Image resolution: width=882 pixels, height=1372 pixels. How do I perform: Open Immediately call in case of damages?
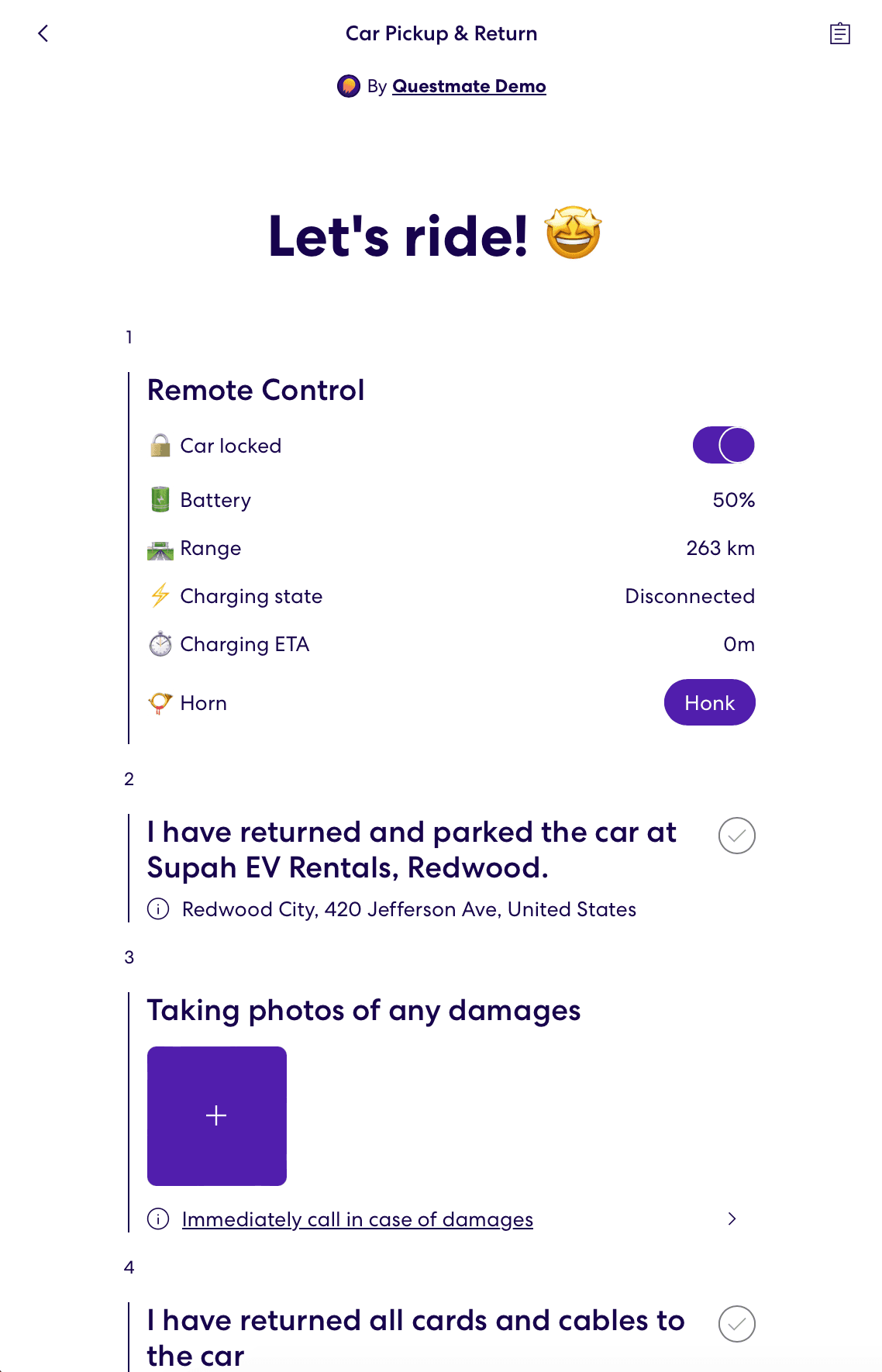point(357,1219)
